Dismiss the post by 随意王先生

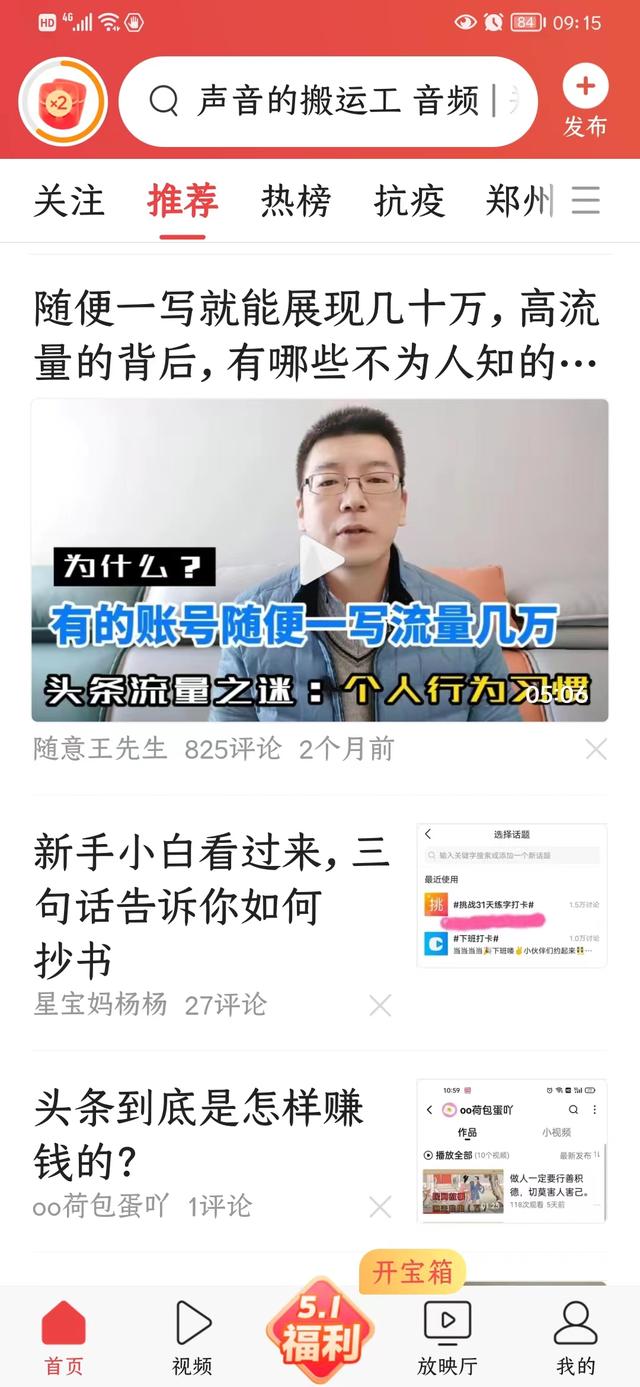(596, 749)
